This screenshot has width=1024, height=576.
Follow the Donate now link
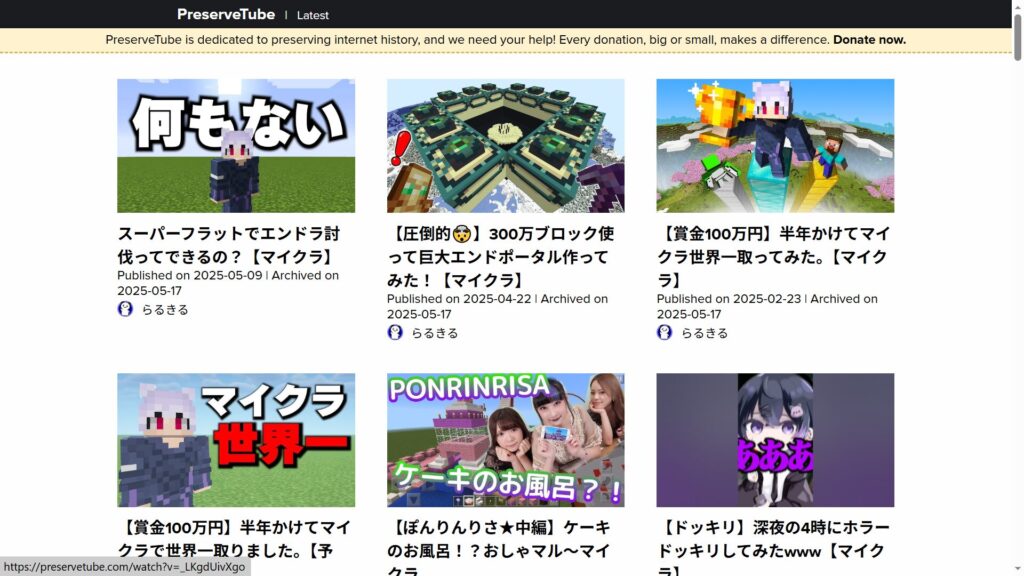tap(869, 40)
